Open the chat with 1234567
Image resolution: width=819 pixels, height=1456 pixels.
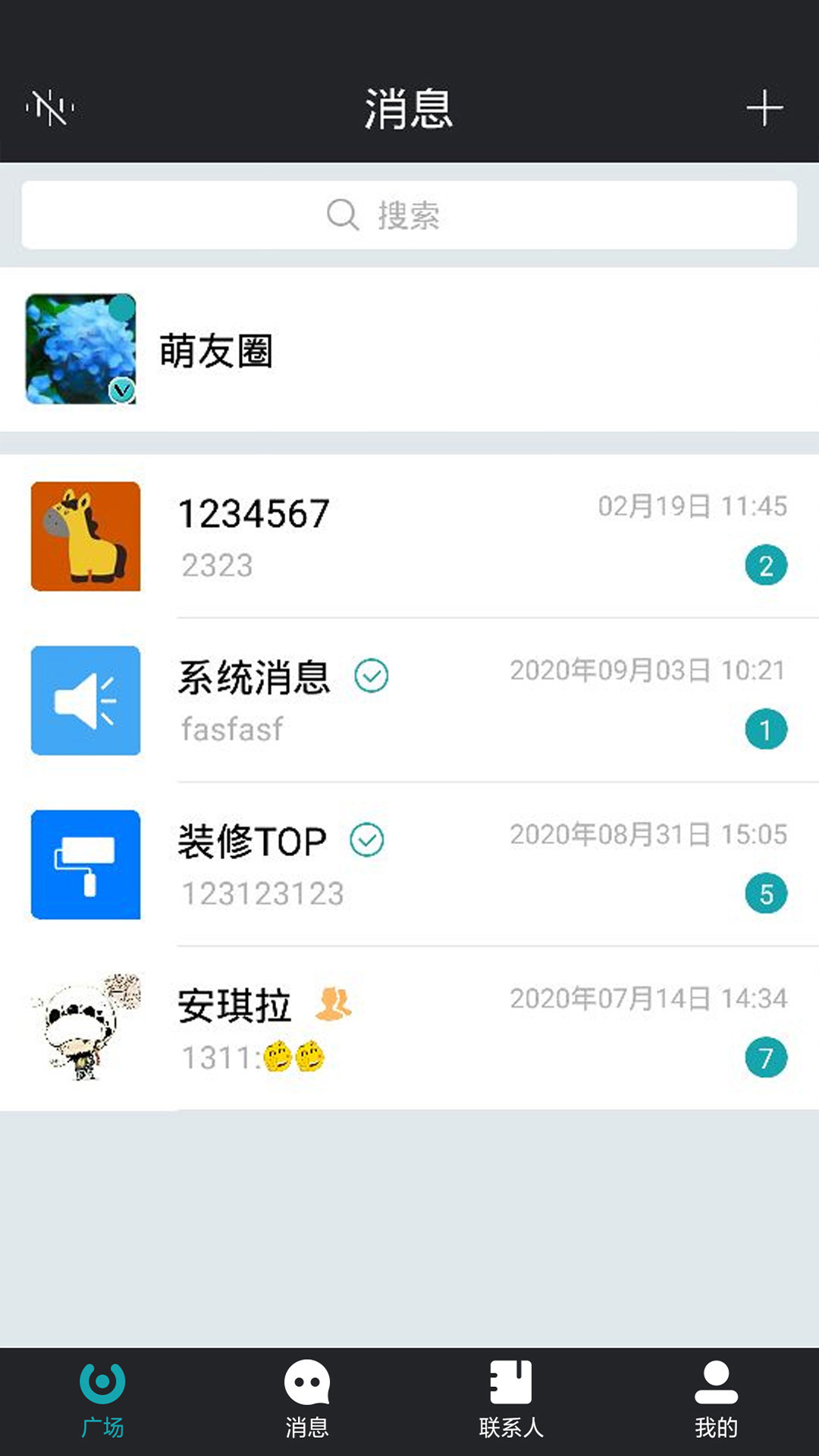pyautogui.click(x=409, y=537)
